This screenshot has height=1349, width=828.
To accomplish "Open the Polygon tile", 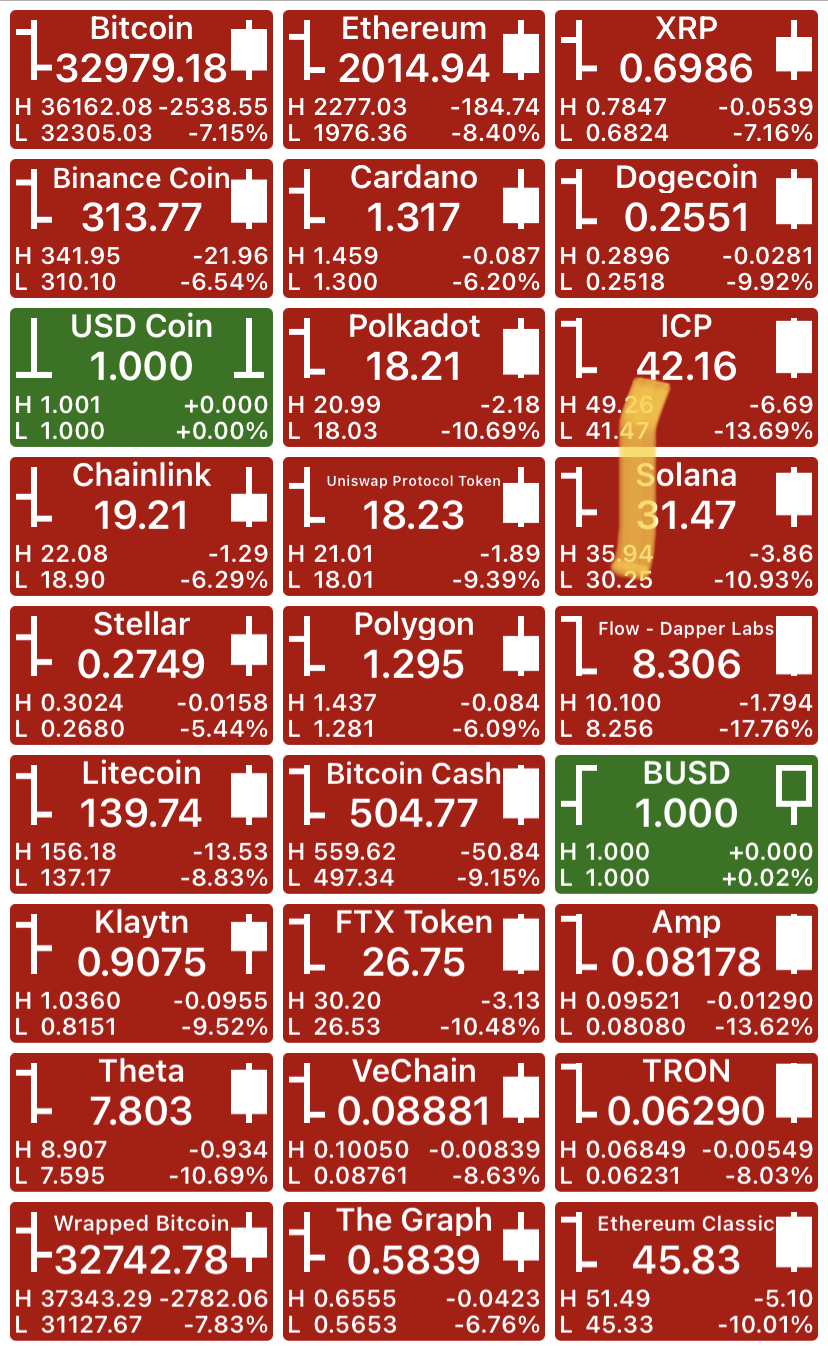I will coord(414,675).
